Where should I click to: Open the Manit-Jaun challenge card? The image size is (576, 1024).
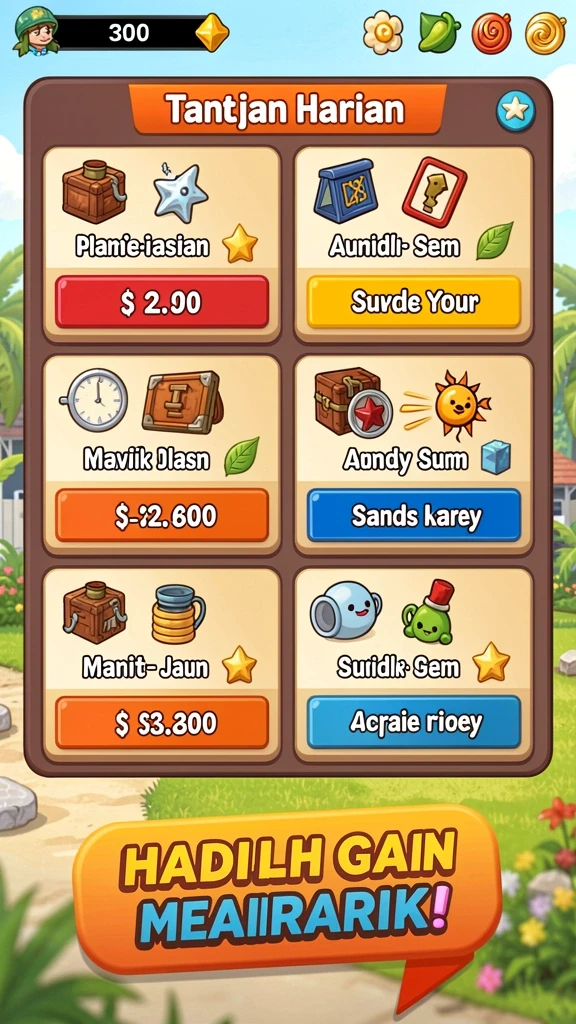coord(162,665)
